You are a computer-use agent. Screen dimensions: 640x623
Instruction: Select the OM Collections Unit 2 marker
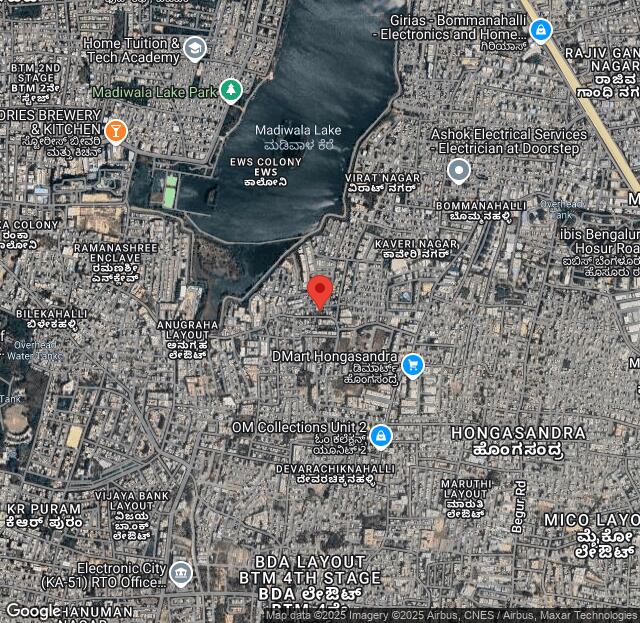point(380,436)
